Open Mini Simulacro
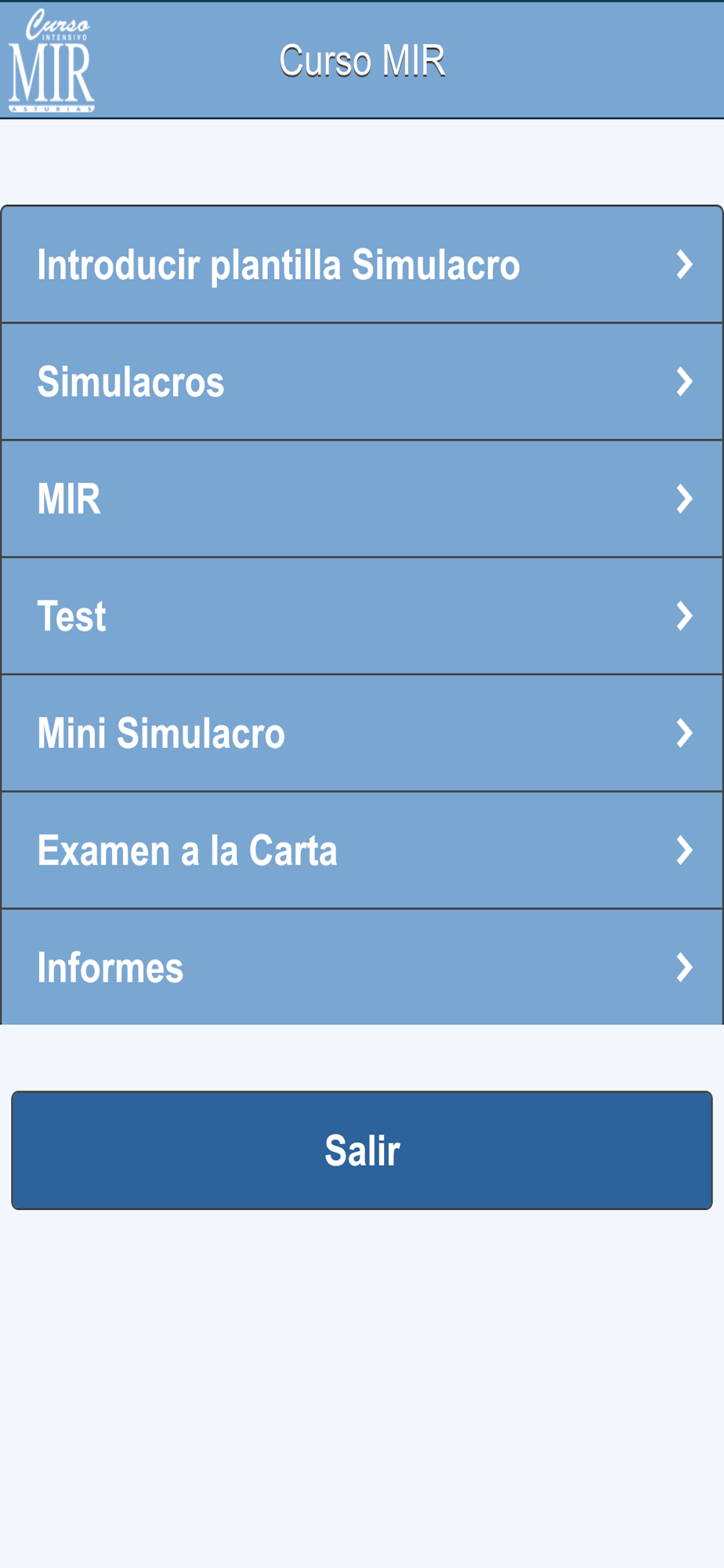This screenshot has width=724, height=1568. tap(362, 733)
